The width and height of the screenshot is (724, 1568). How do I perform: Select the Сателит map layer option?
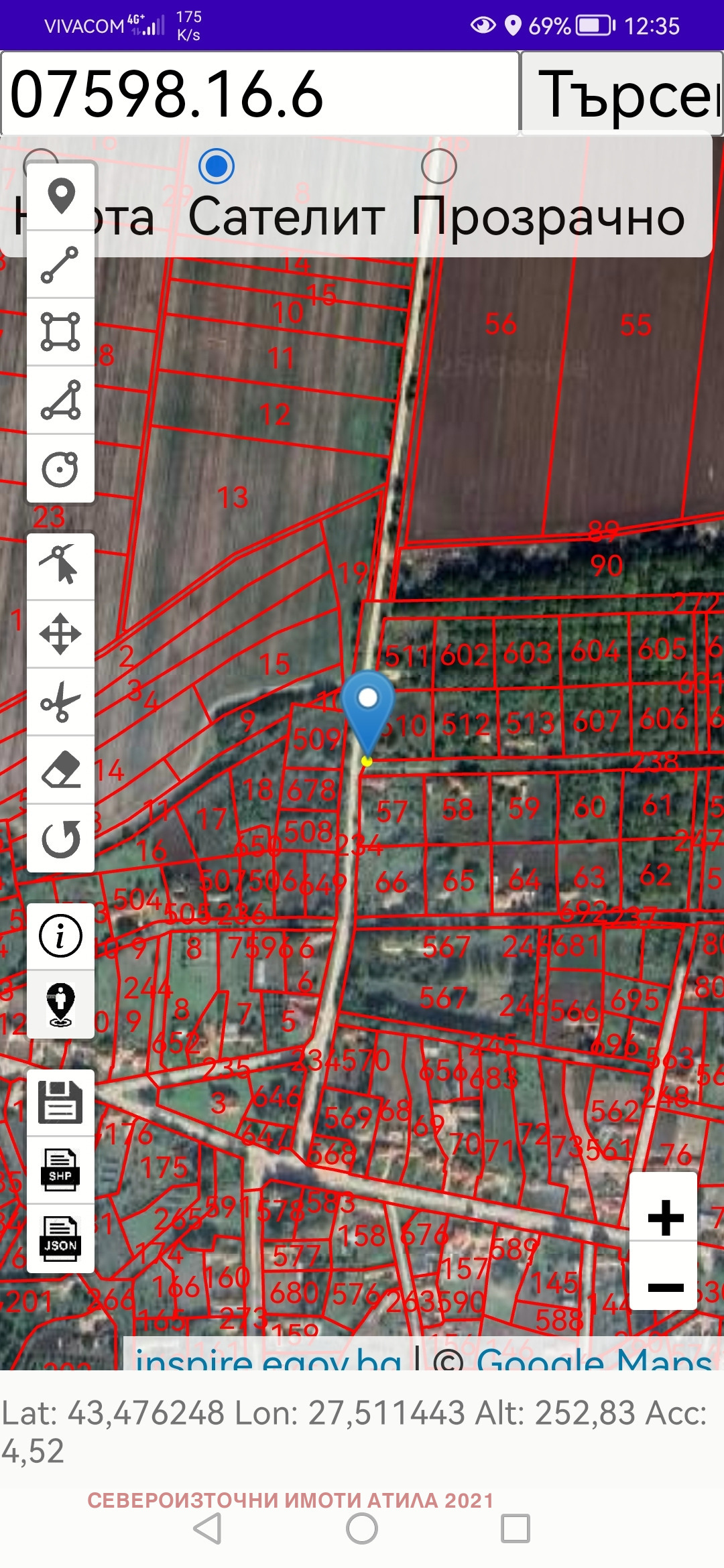click(217, 167)
